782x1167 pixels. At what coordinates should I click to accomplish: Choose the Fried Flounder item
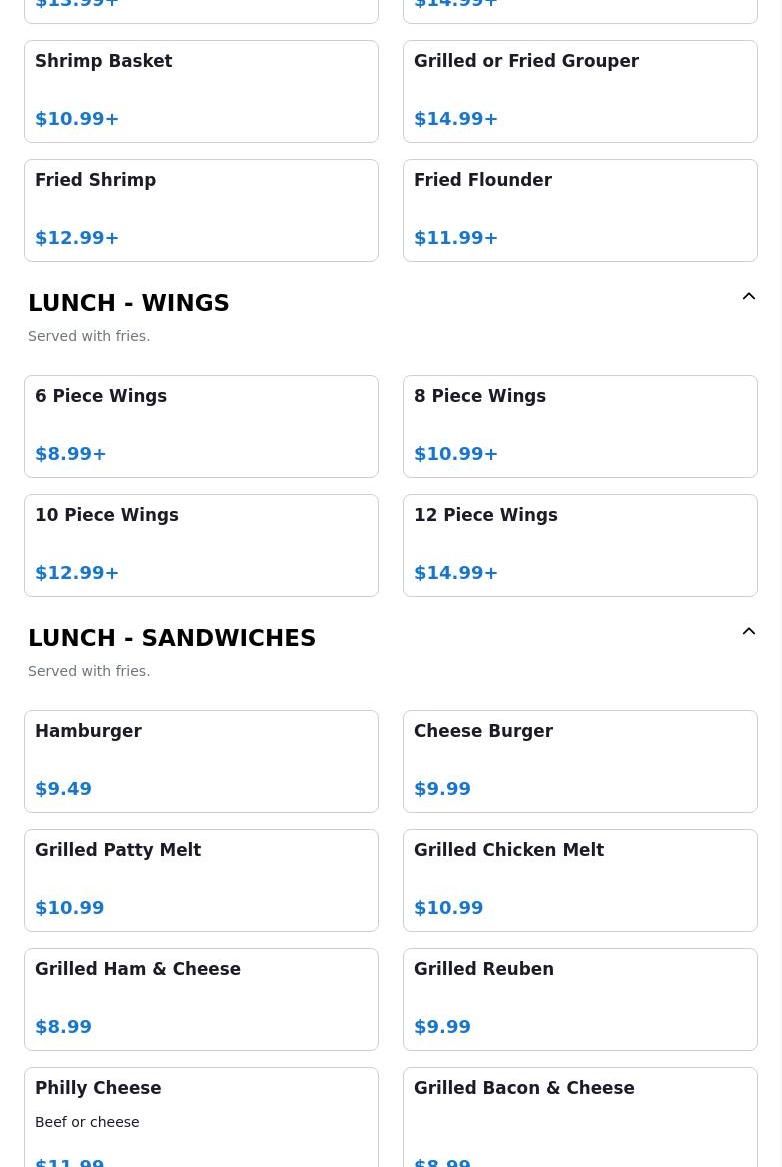tap(580, 210)
